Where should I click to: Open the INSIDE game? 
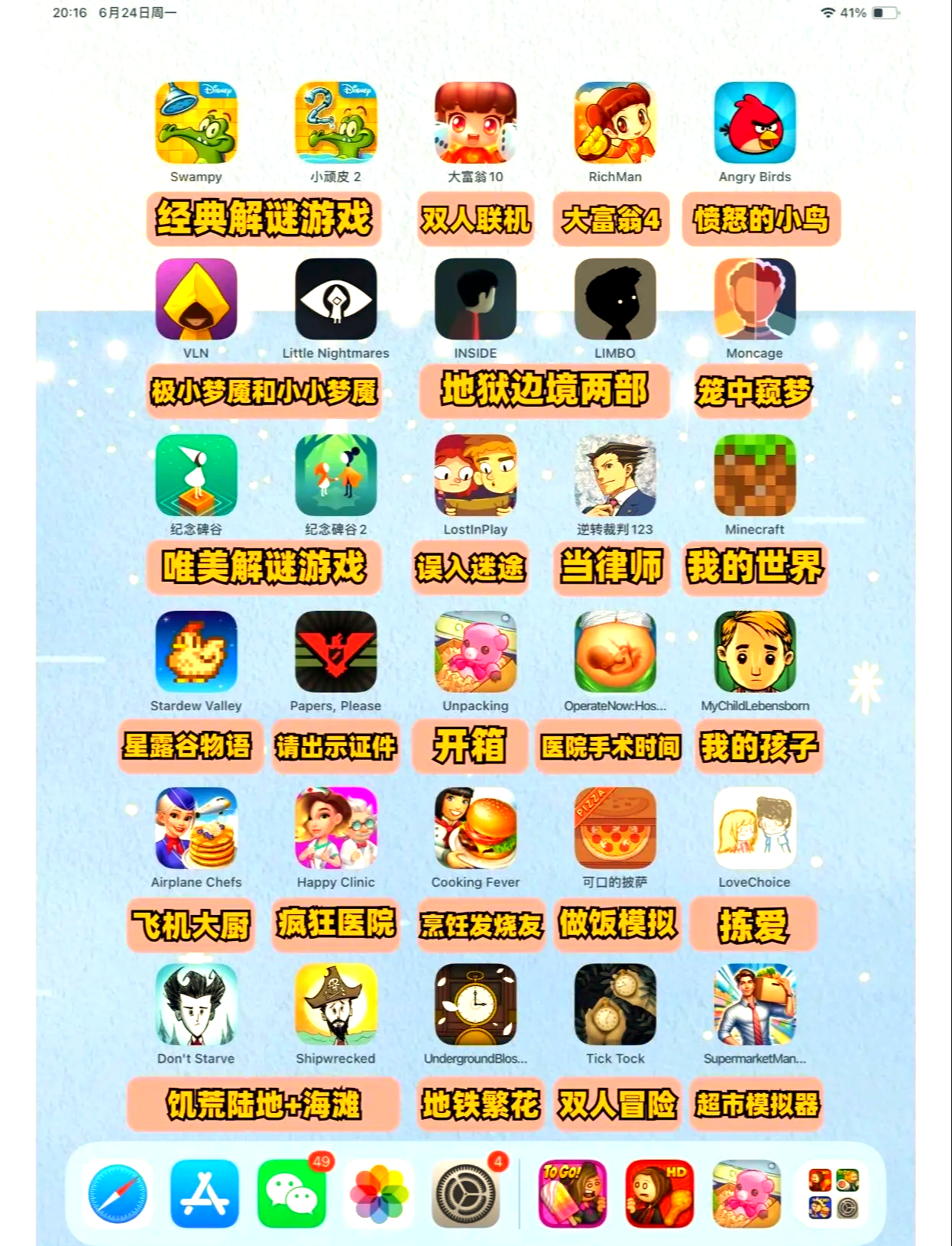click(x=475, y=299)
